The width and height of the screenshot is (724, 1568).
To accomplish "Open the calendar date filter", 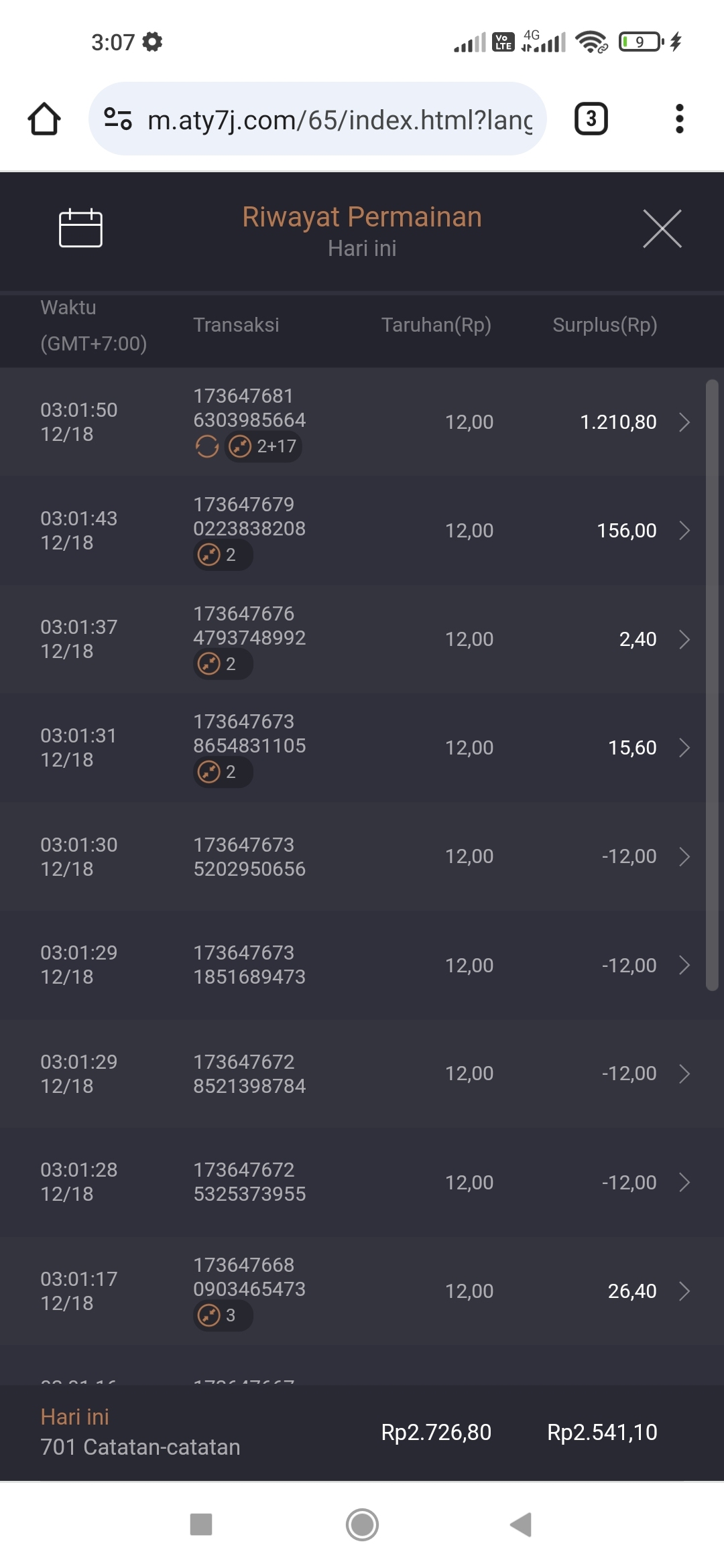I will pyautogui.click(x=80, y=228).
